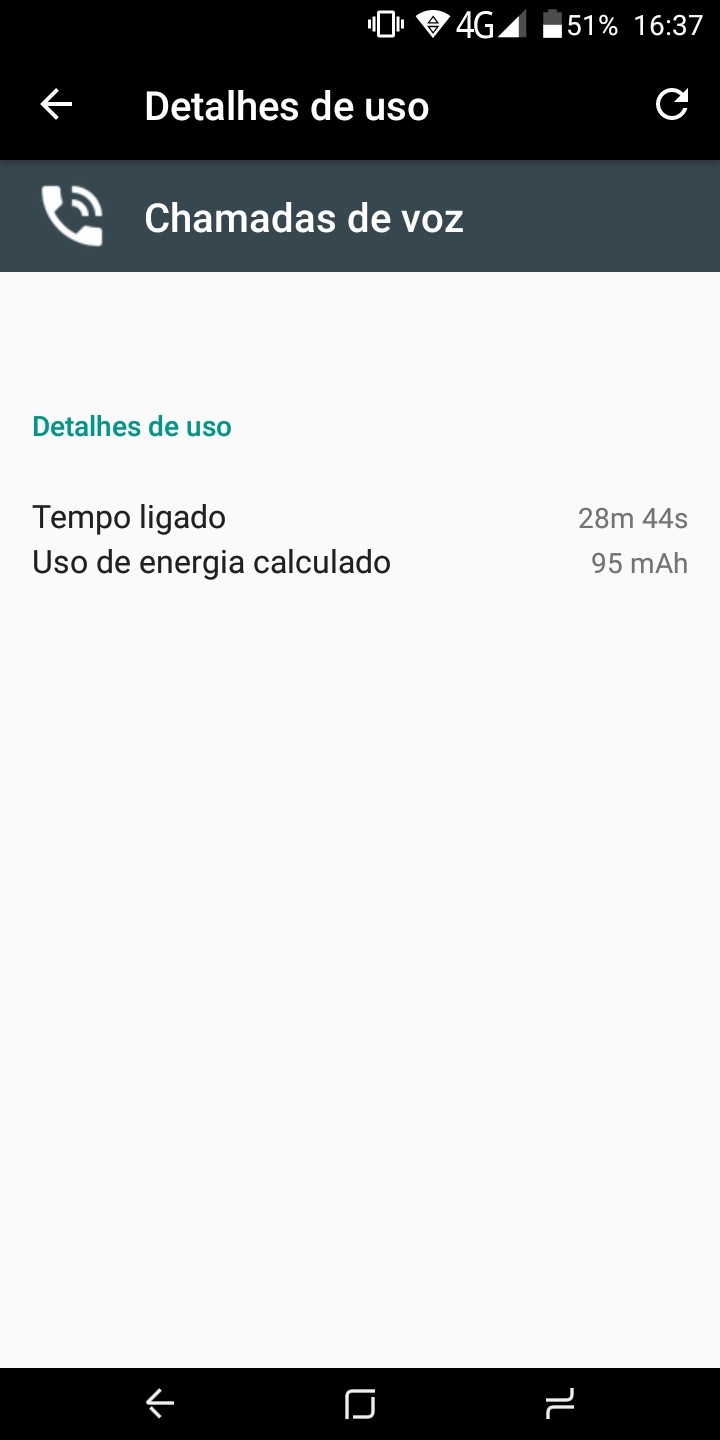Viewport: 720px width, 1440px height.
Task: Go to the home screen
Action: click(x=360, y=1404)
